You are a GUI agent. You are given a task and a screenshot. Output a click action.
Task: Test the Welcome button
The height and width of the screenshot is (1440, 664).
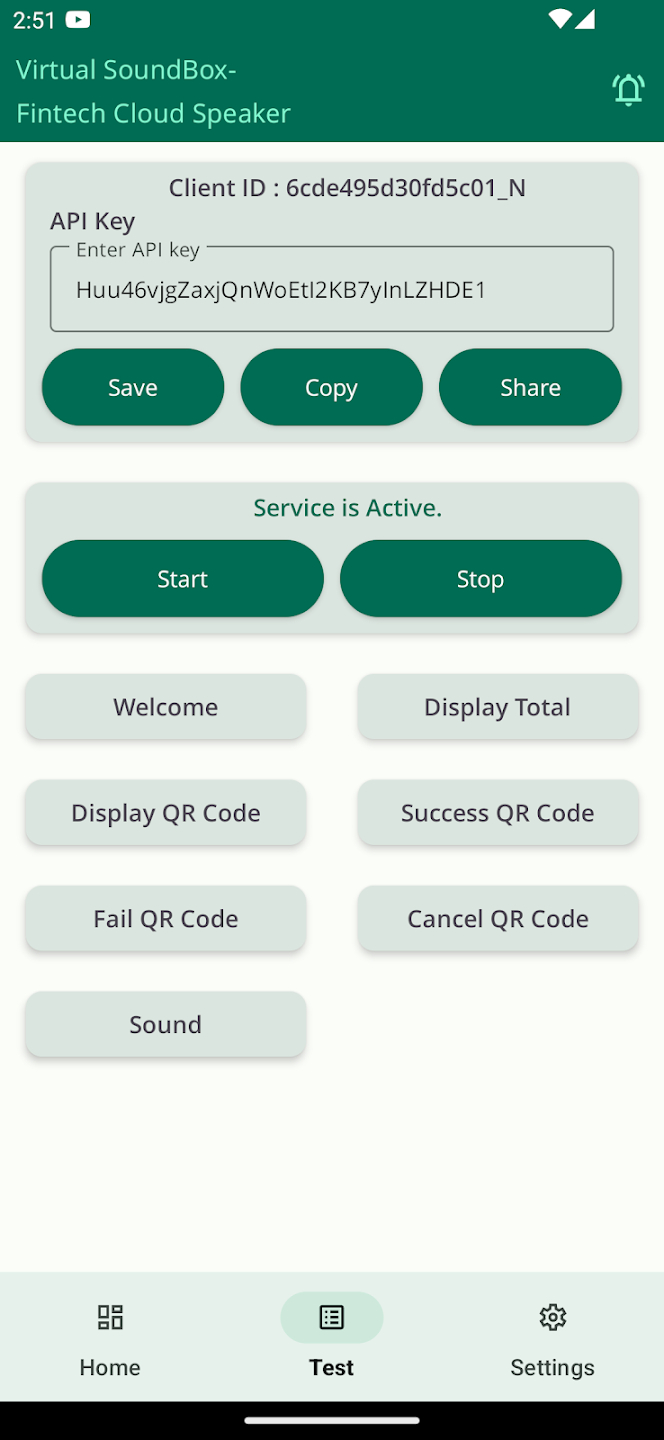[x=166, y=707]
